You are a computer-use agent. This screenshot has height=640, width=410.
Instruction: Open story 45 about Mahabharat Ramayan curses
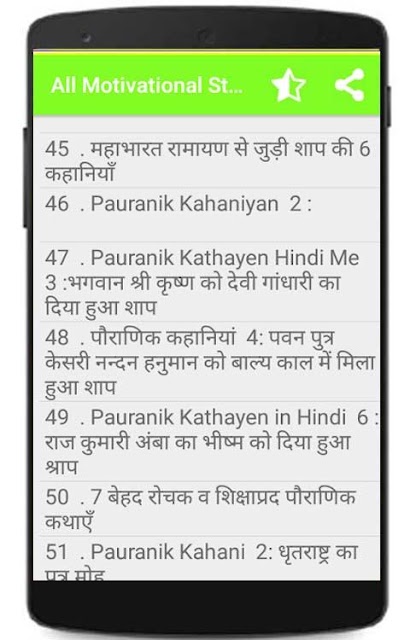[208, 160]
